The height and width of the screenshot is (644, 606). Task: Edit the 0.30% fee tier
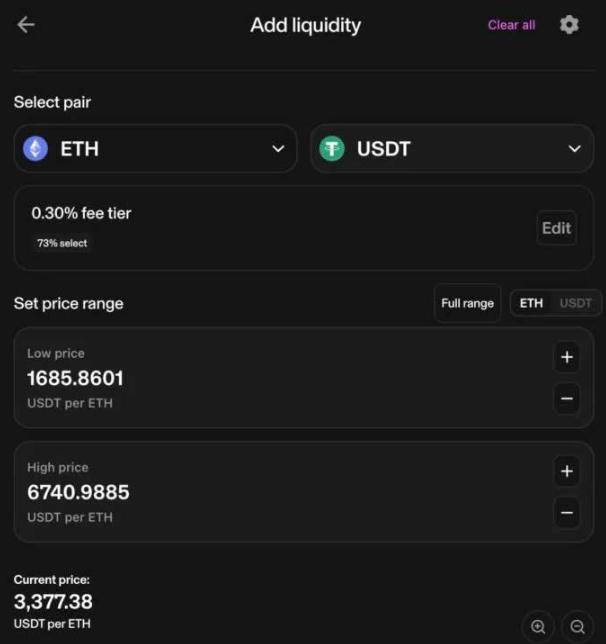556,228
